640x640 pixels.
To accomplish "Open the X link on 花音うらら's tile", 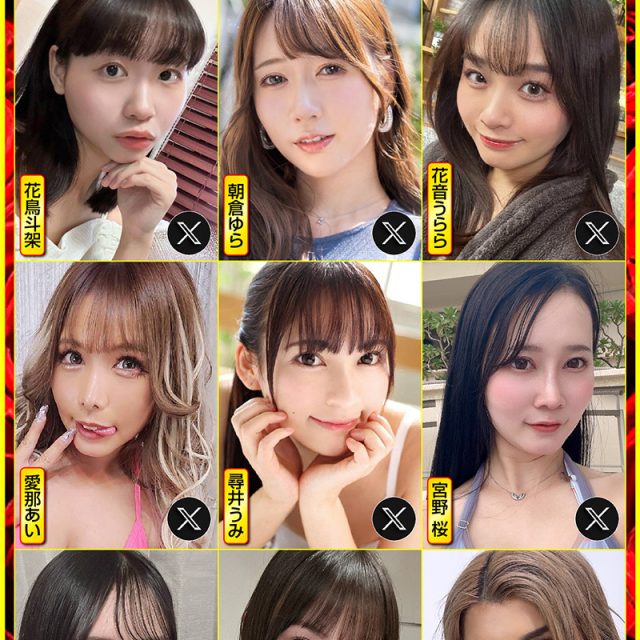I will pos(596,236).
